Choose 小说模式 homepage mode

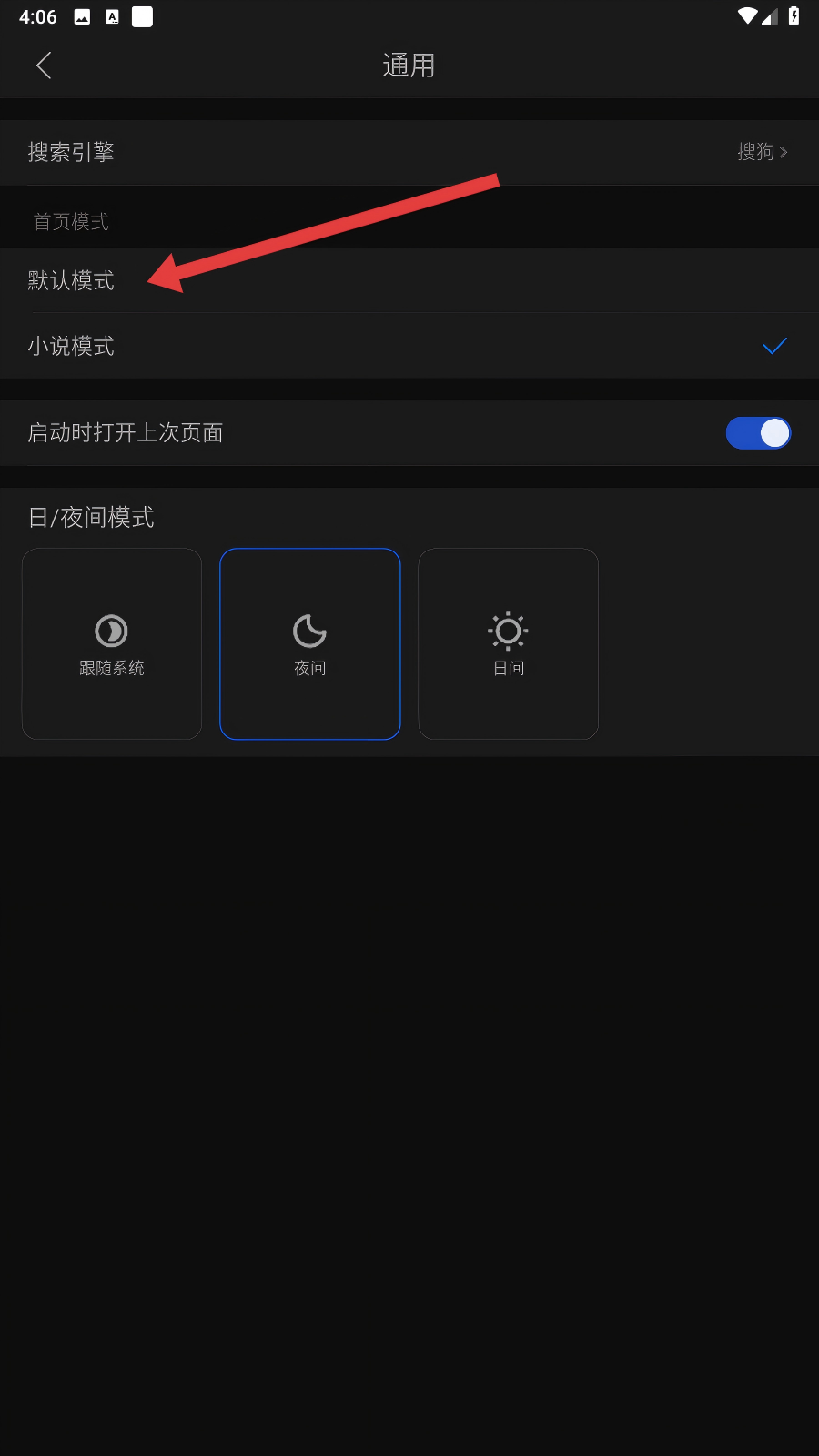click(409, 346)
